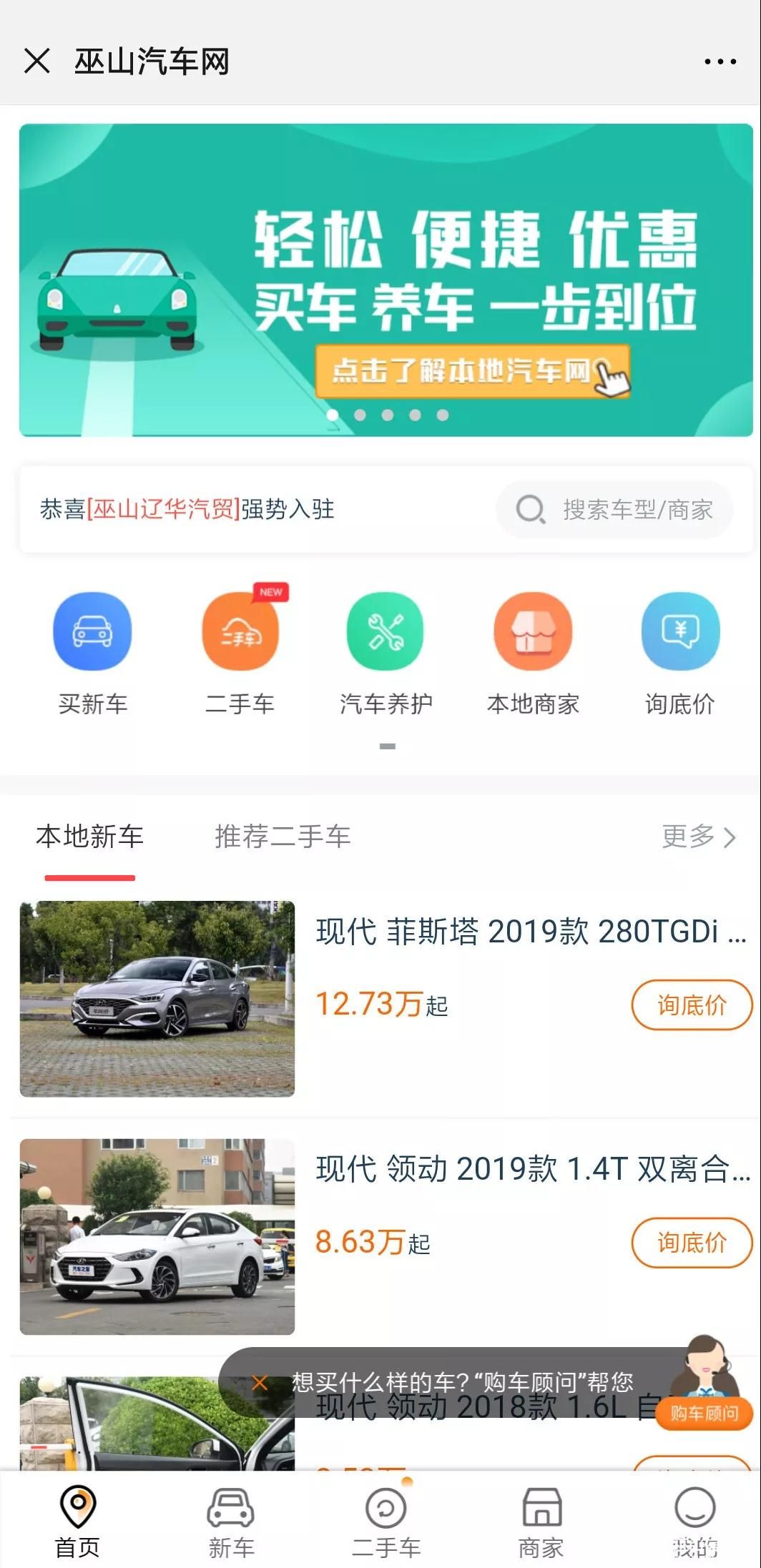Ask lowest price for 现代 菲斯塔
Screen dimensions: 761x1568
pos(692,1005)
